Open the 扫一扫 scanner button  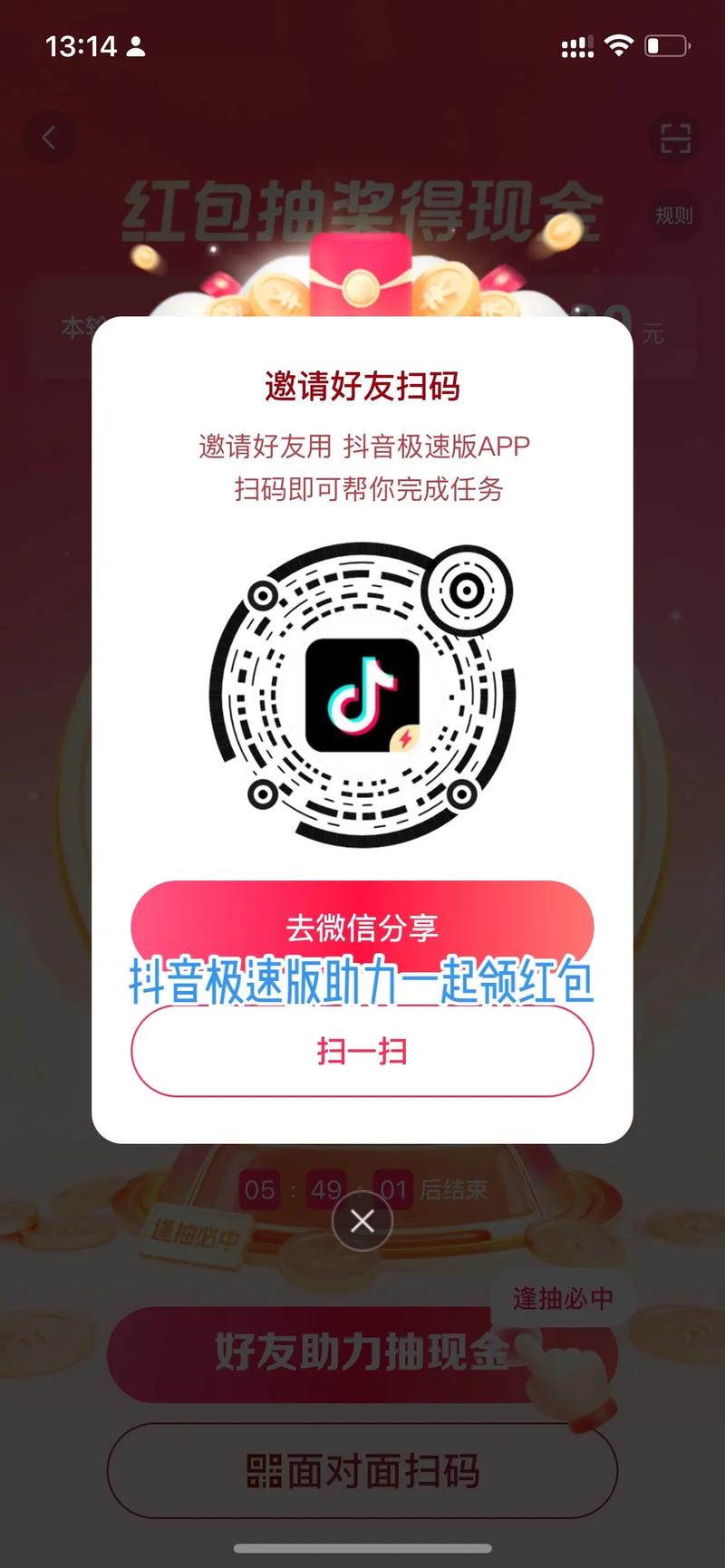click(x=362, y=1051)
